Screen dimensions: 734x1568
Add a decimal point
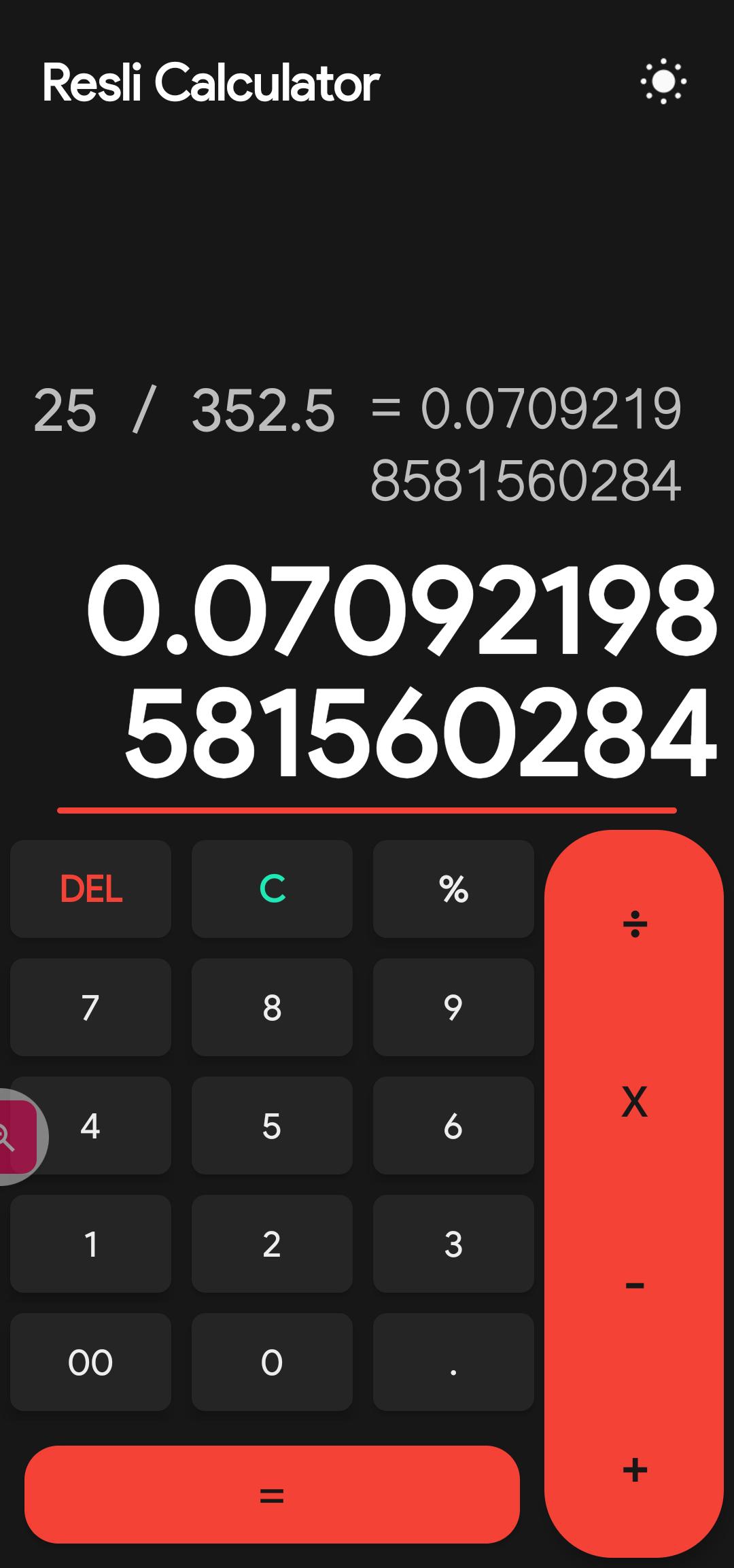click(x=453, y=1362)
